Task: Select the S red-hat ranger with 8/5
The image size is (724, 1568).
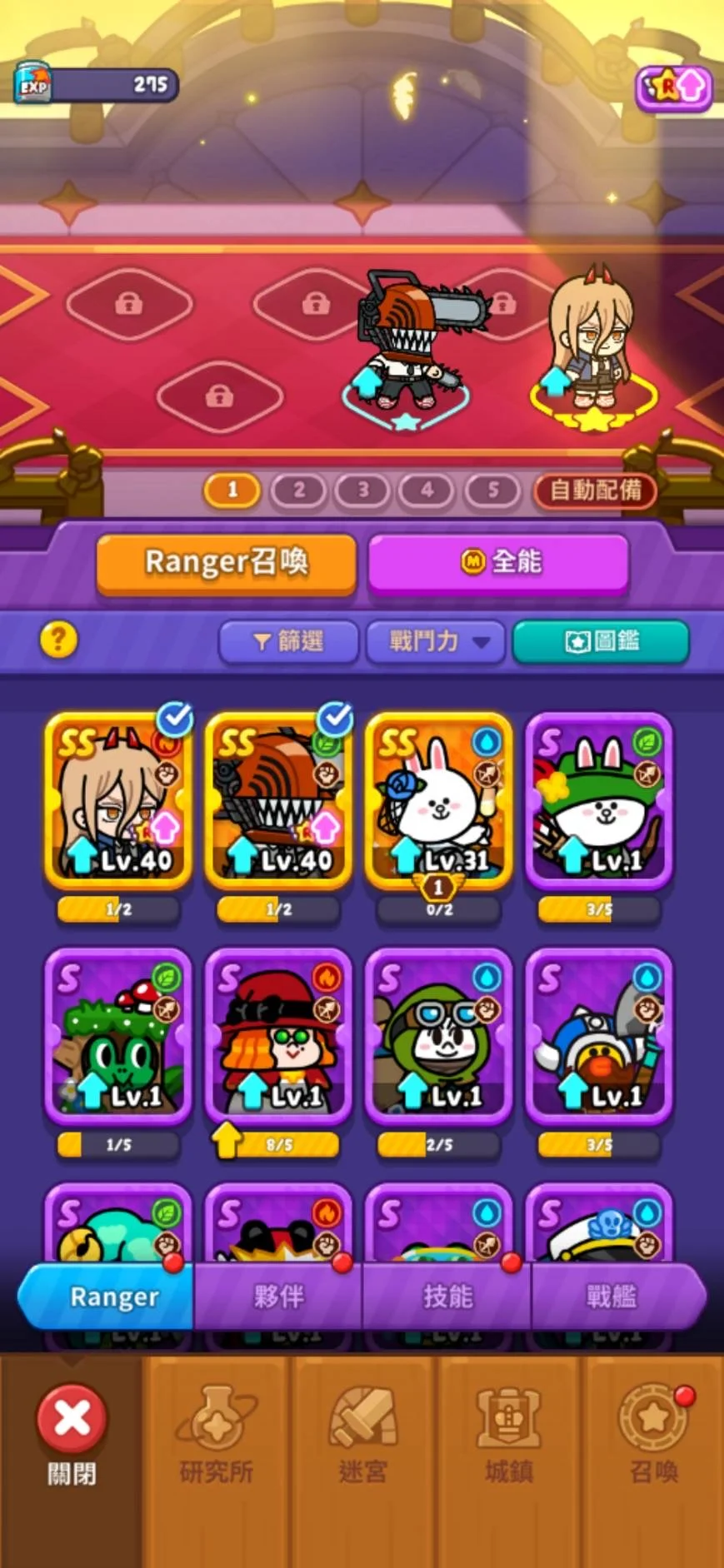Action: click(x=278, y=1035)
